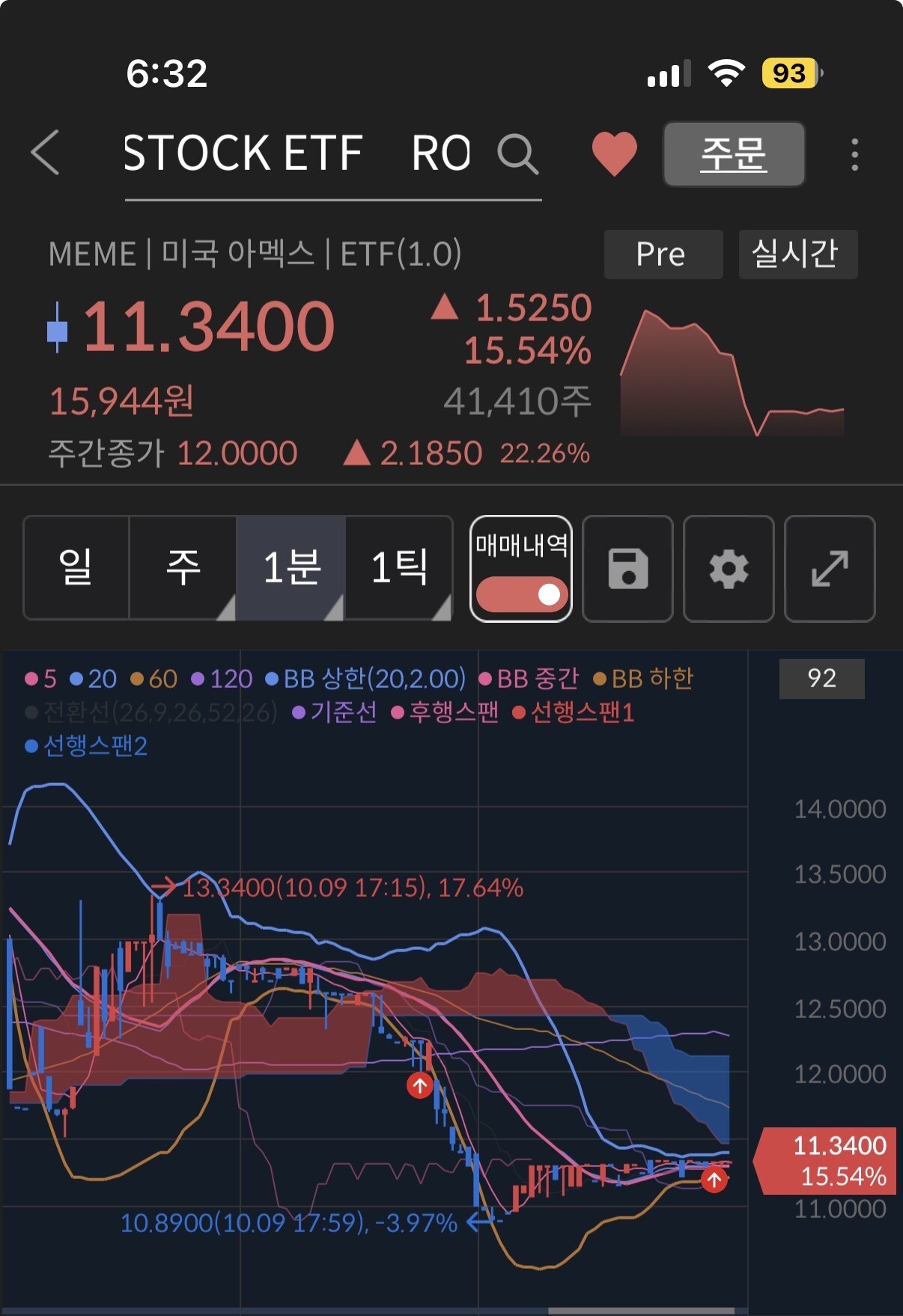The height and width of the screenshot is (1316, 903).
Task: Select the 1분 one-minute chart
Action: 291,567
